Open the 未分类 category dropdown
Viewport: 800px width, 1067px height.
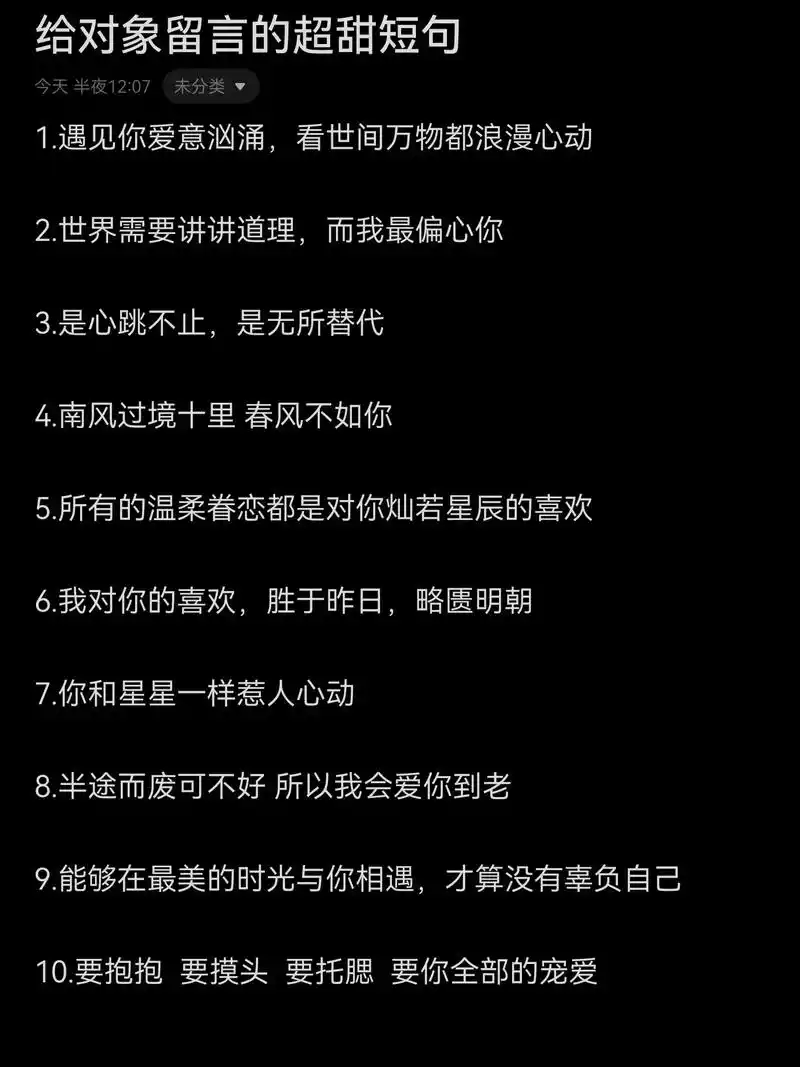point(210,87)
